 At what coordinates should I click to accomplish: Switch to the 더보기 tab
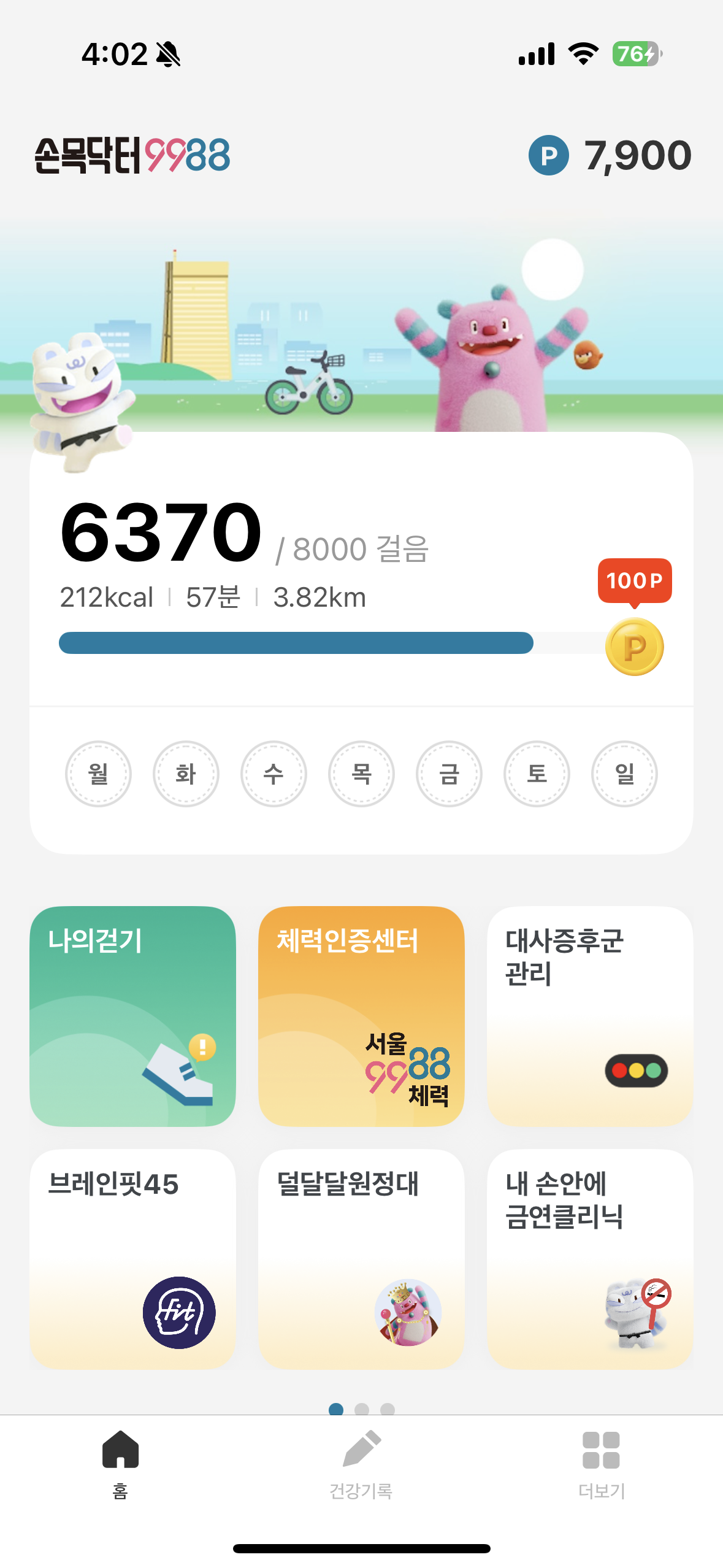point(601,1465)
